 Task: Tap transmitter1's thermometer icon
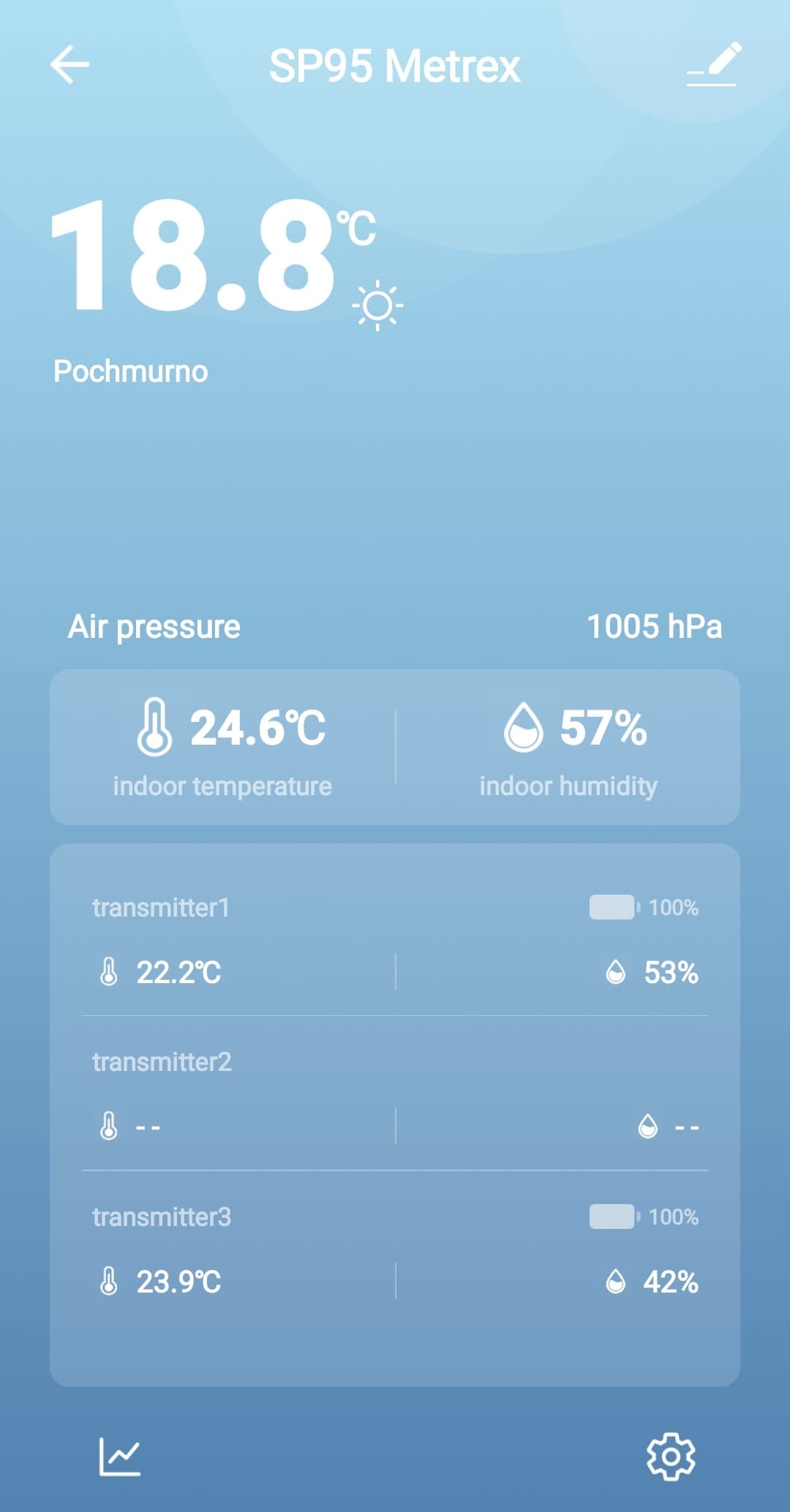click(108, 973)
